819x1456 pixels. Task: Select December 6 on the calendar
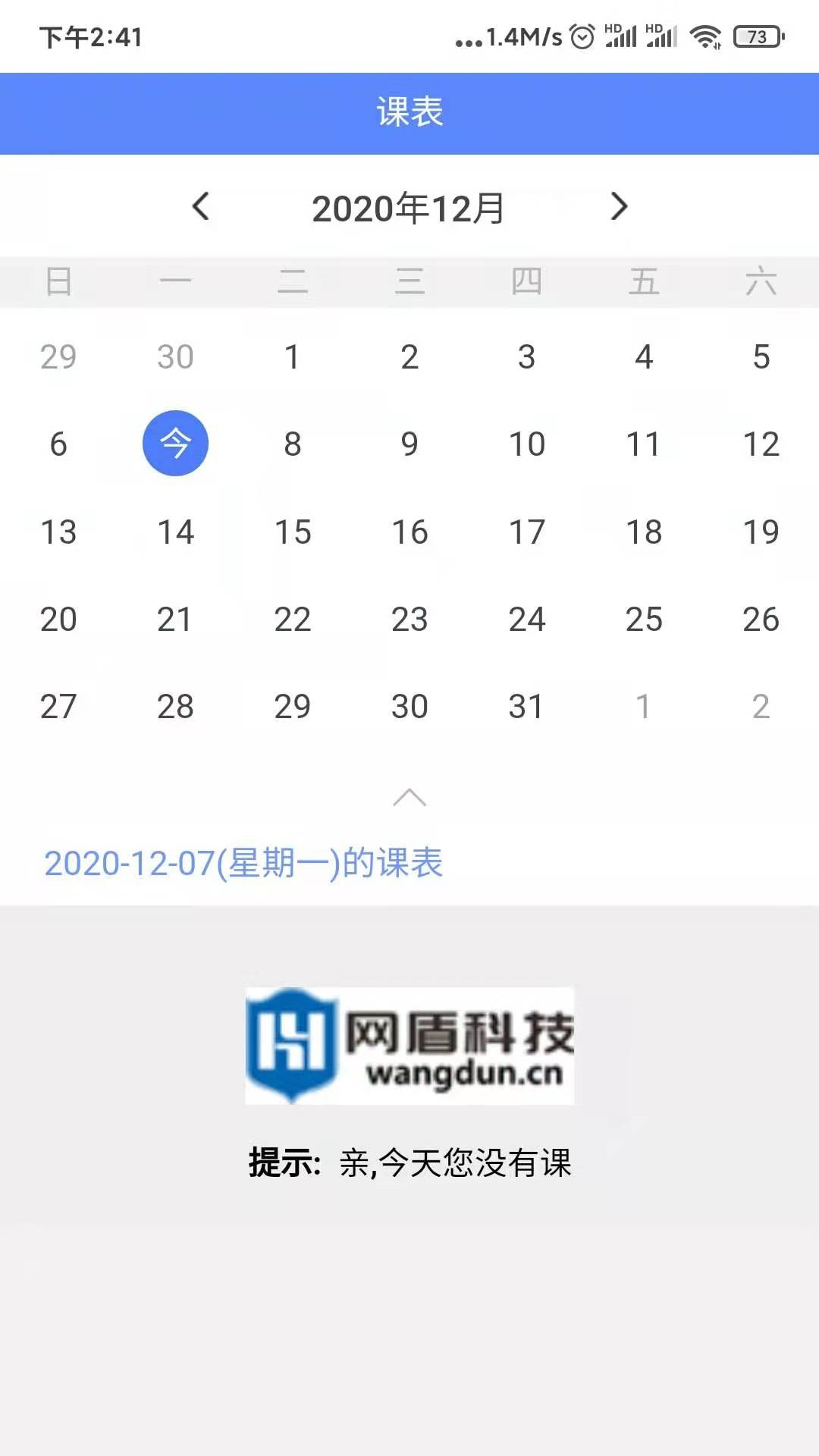(58, 444)
